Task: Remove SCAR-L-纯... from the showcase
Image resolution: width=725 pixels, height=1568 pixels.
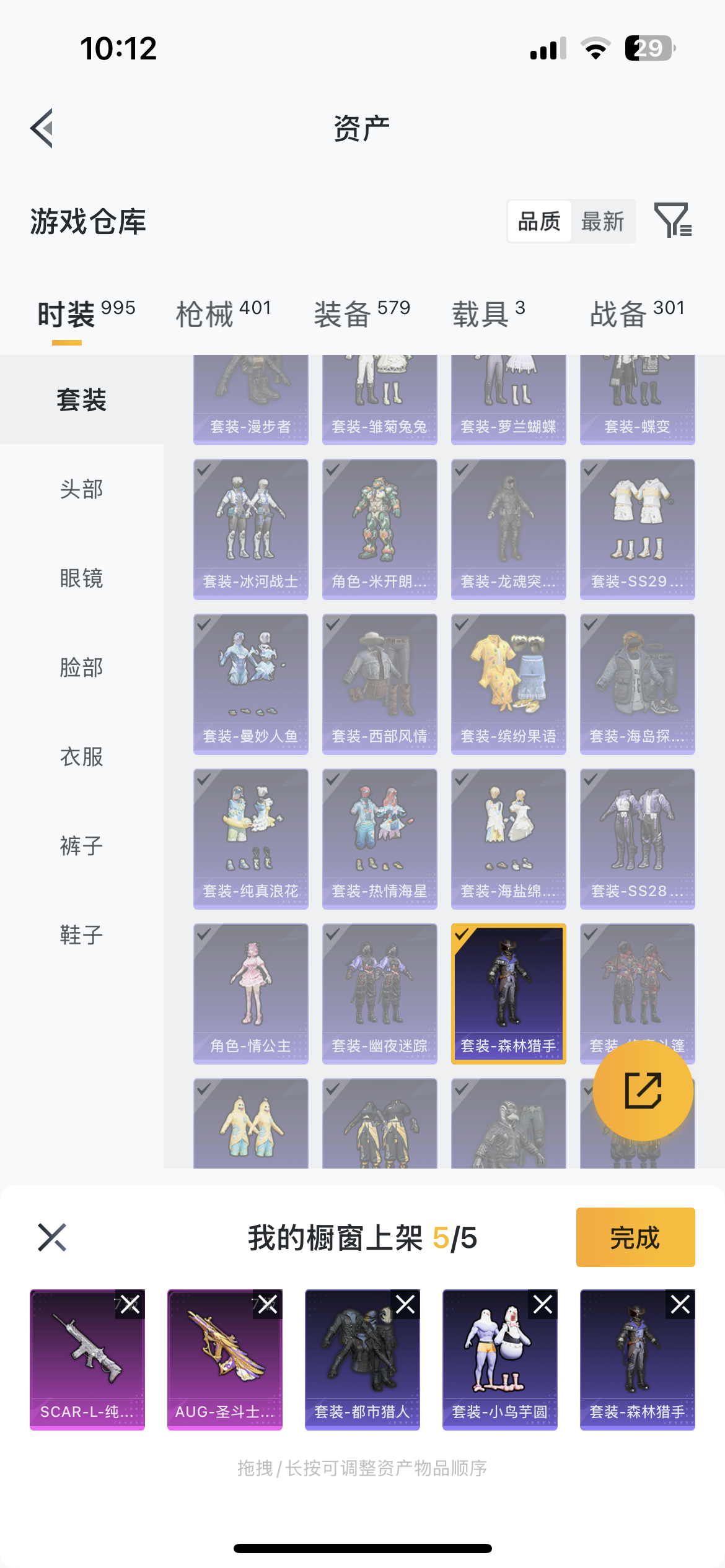Action: (130, 1305)
